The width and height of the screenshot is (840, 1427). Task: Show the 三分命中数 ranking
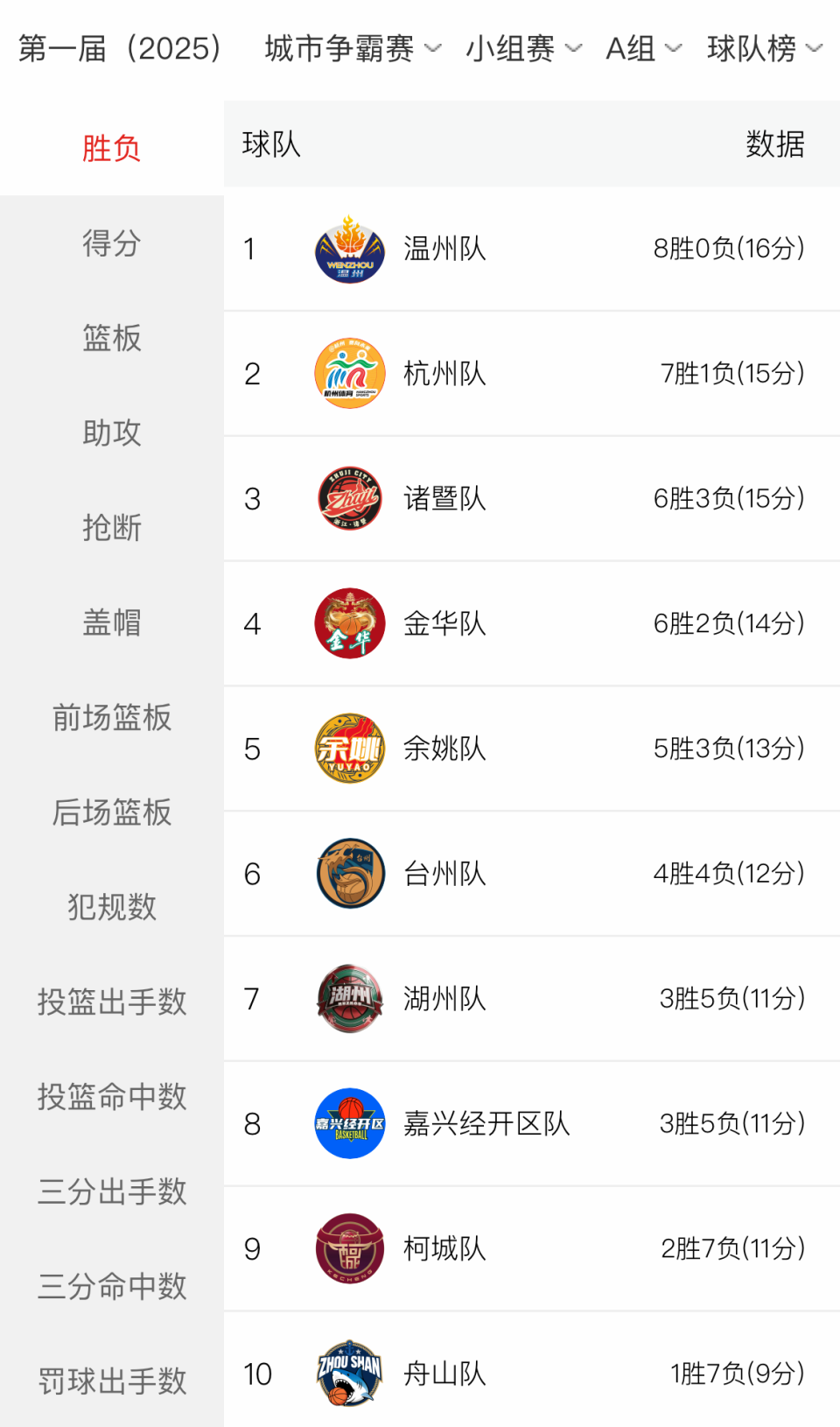coord(111,1286)
